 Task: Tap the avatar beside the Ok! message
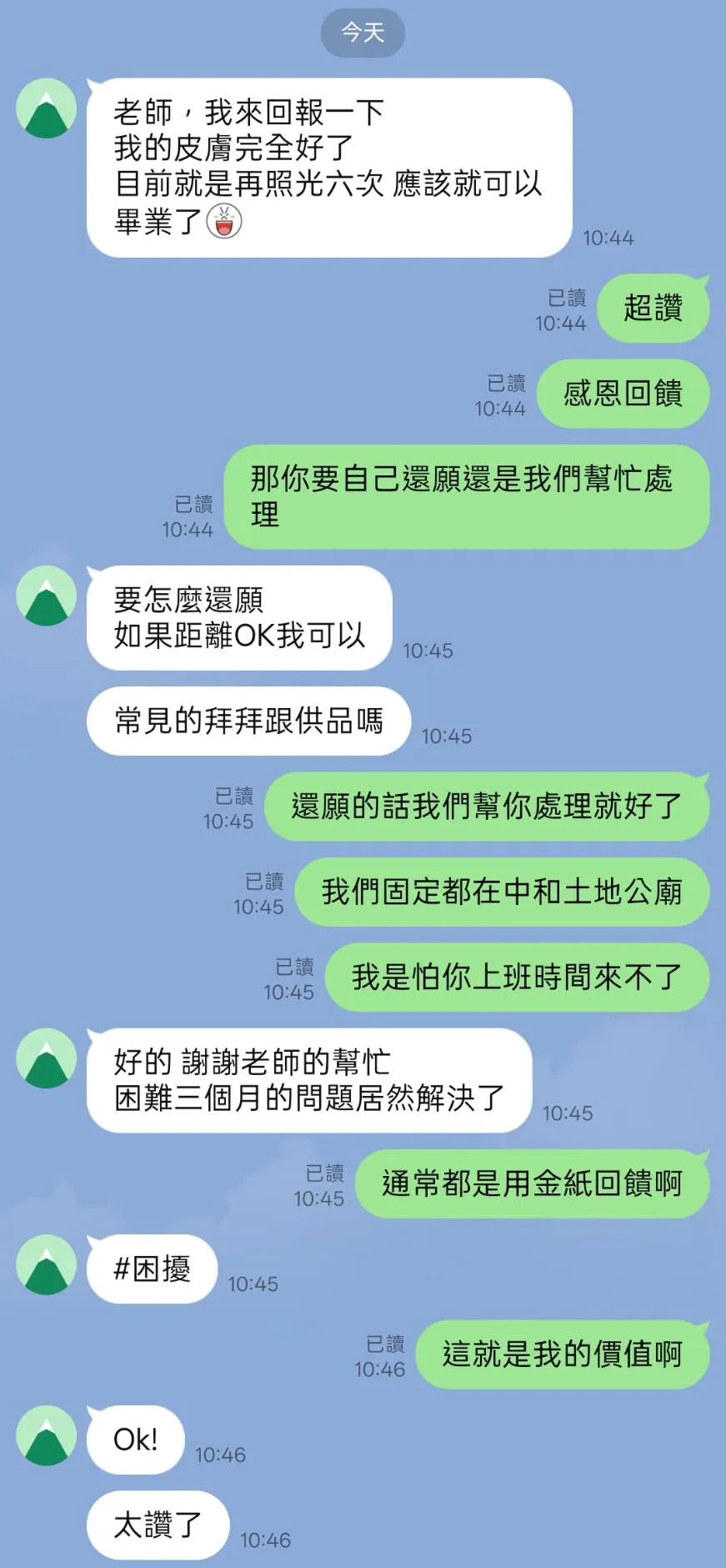[x=47, y=1435]
